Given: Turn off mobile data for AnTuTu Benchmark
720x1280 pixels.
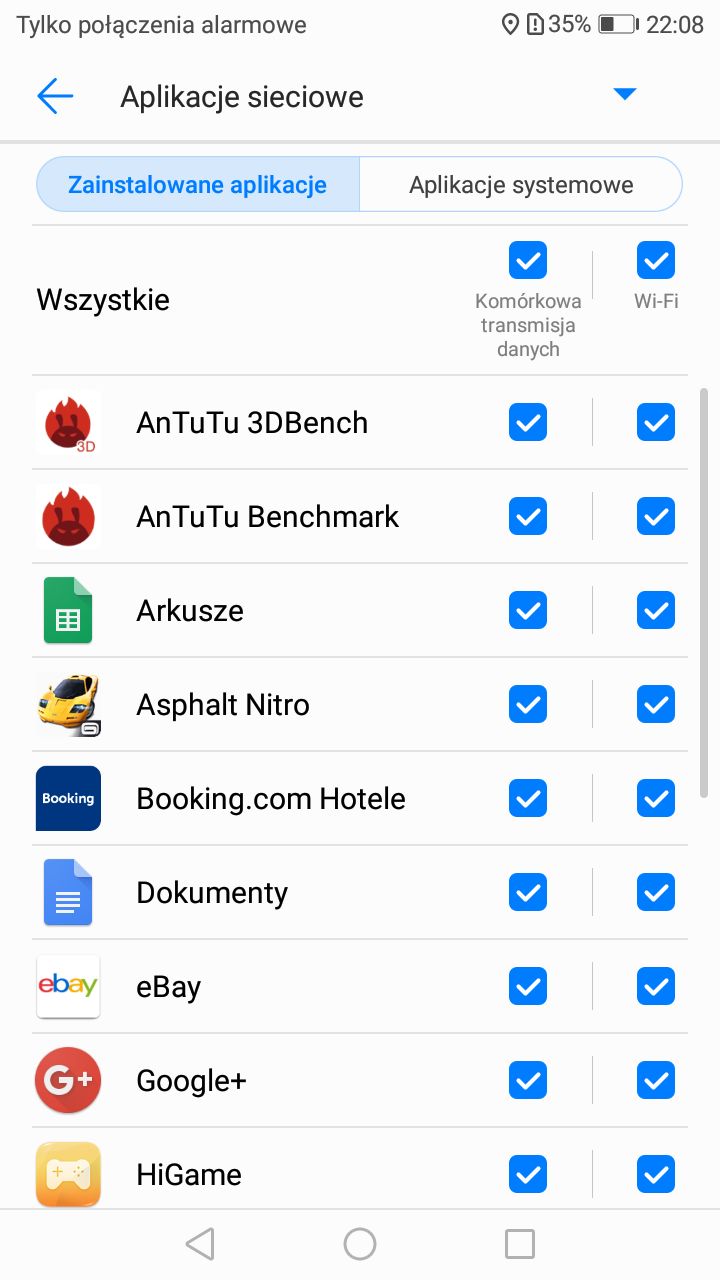Looking at the screenshot, I should [x=528, y=516].
